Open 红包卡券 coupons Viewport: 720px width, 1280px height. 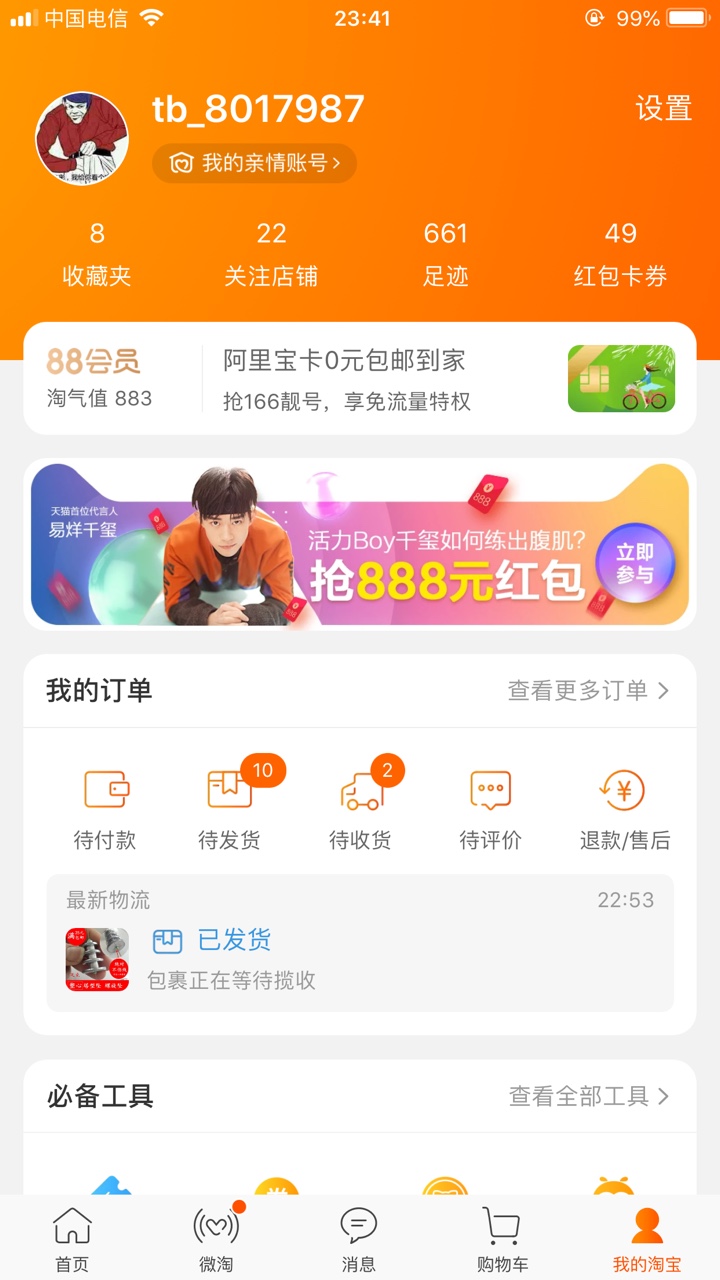pyautogui.click(x=620, y=255)
